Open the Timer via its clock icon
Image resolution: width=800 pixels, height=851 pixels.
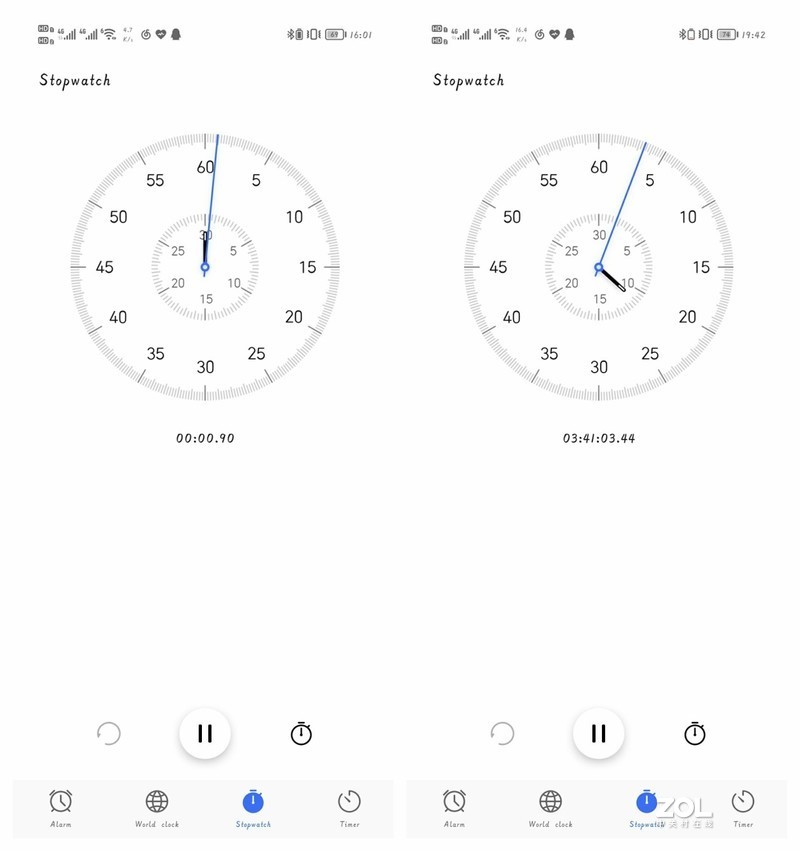pyautogui.click(x=349, y=801)
